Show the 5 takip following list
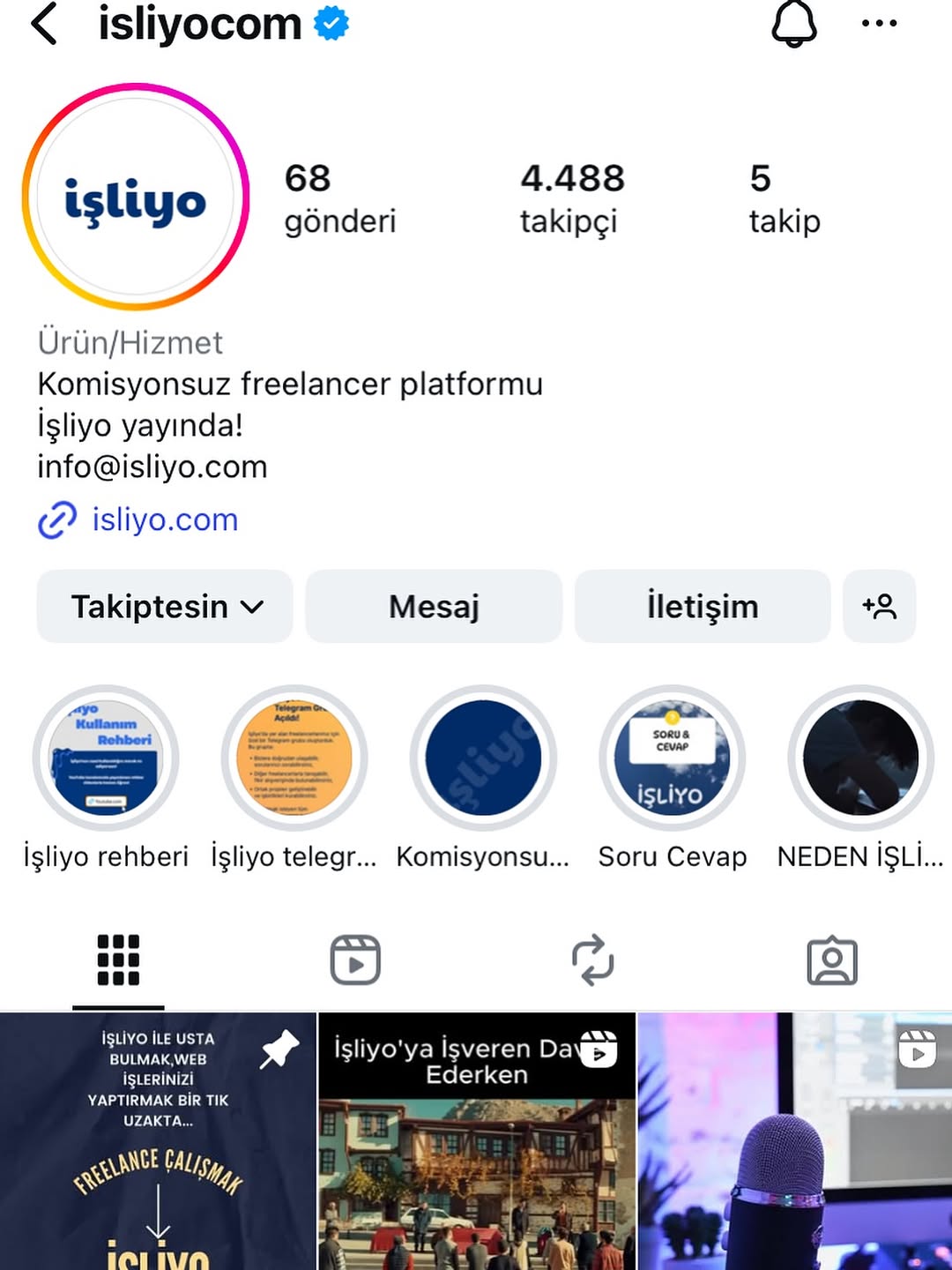The width and height of the screenshot is (952, 1270). 784,198
